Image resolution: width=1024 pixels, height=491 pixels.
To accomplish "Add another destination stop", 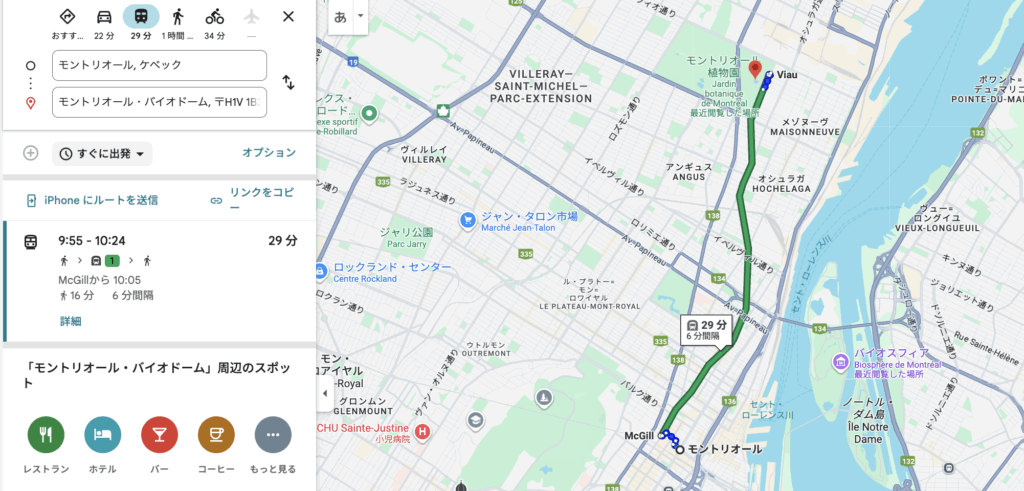I will (31, 153).
